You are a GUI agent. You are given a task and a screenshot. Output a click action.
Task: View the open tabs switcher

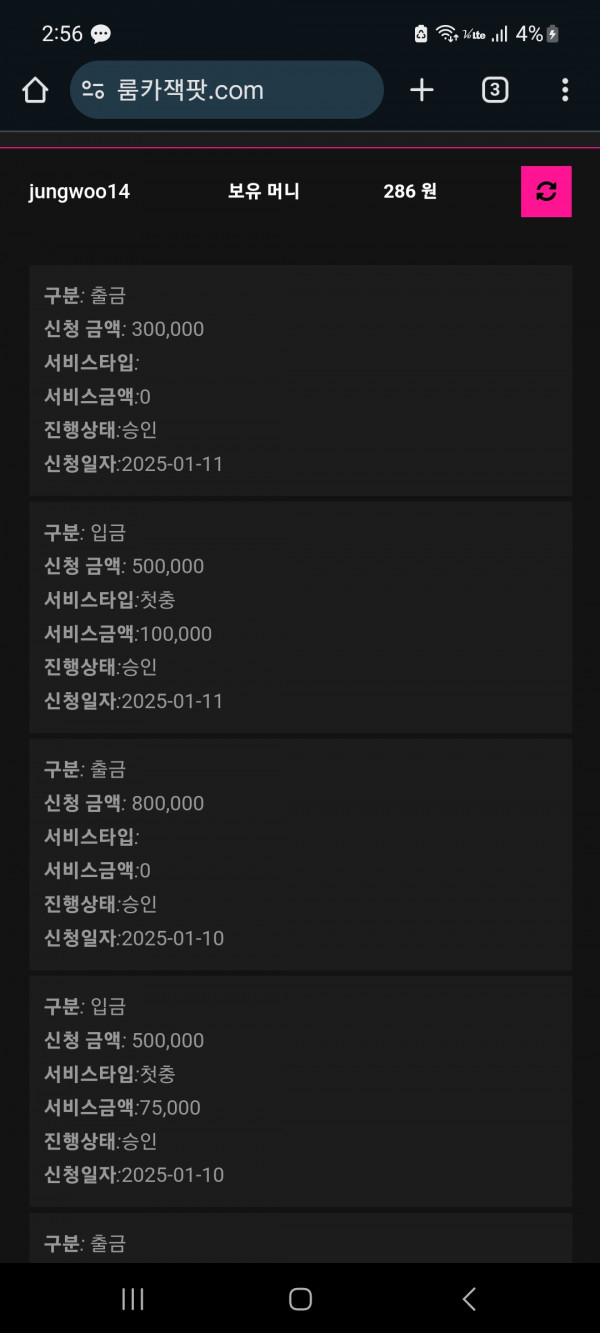(x=495, y=90)
